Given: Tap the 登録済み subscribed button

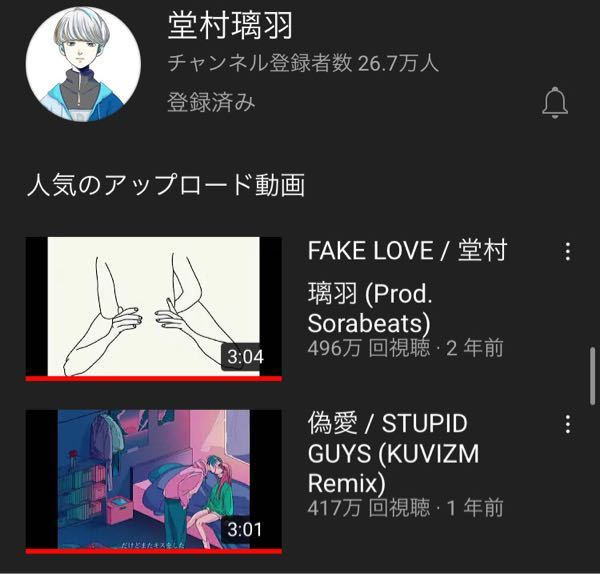Looking at the screenshot, I should click(211, 103).
